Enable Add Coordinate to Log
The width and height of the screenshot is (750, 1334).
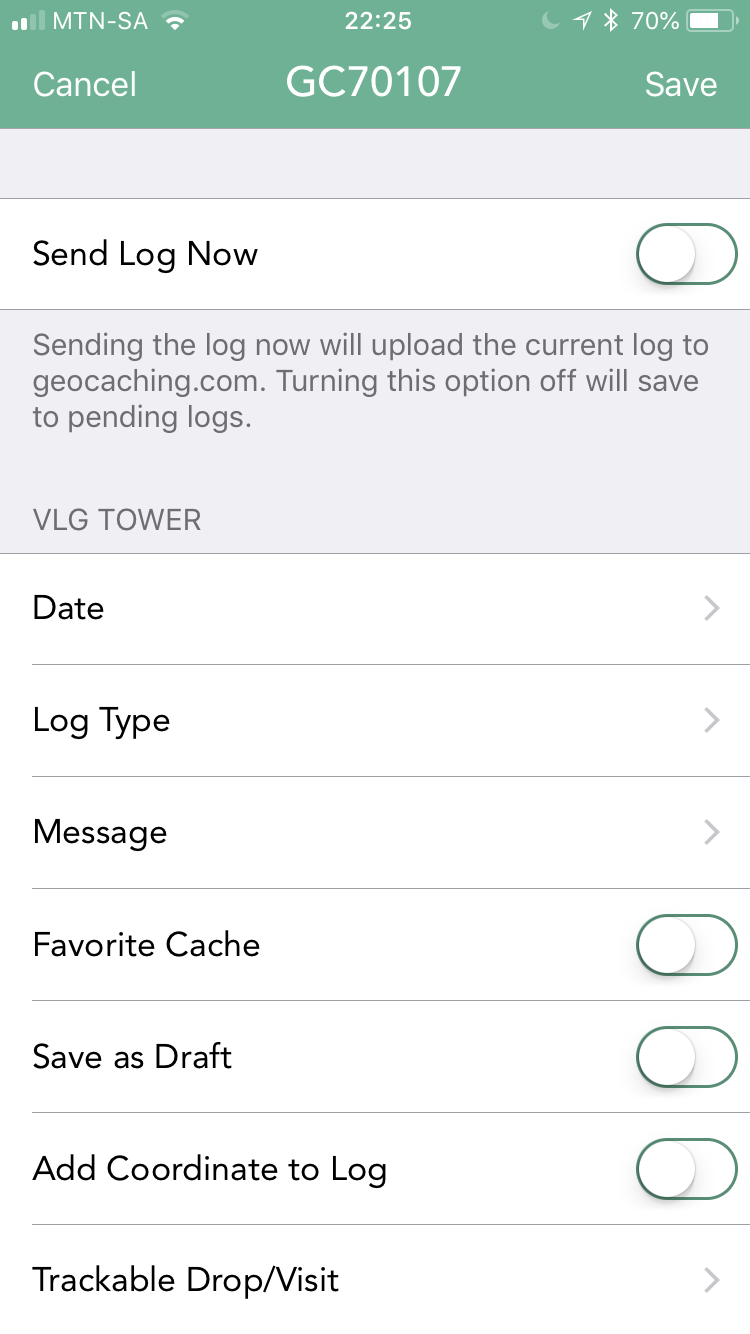pos(687,1169)
